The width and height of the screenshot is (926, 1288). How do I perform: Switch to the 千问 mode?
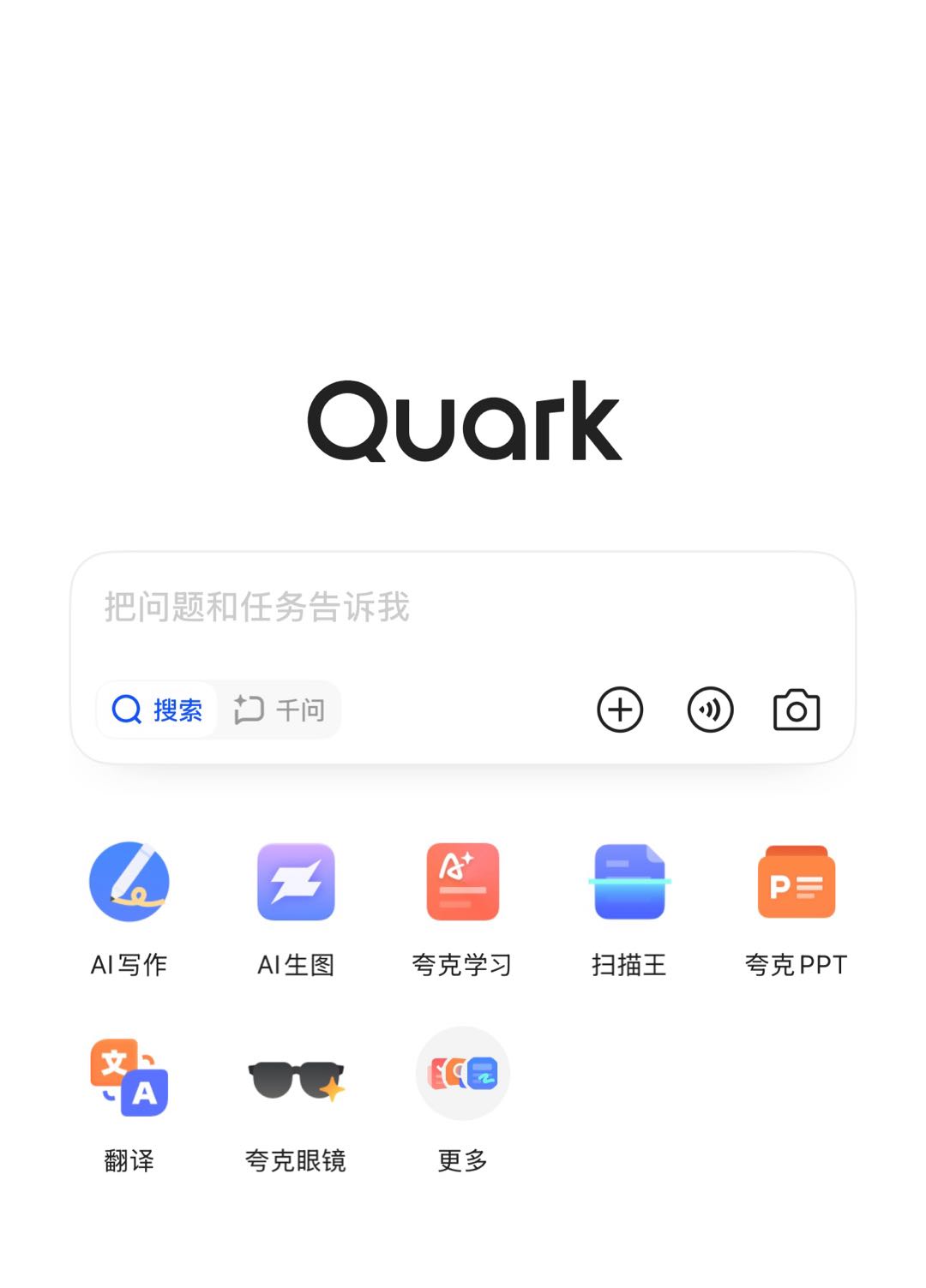click(x=280, y=709)
